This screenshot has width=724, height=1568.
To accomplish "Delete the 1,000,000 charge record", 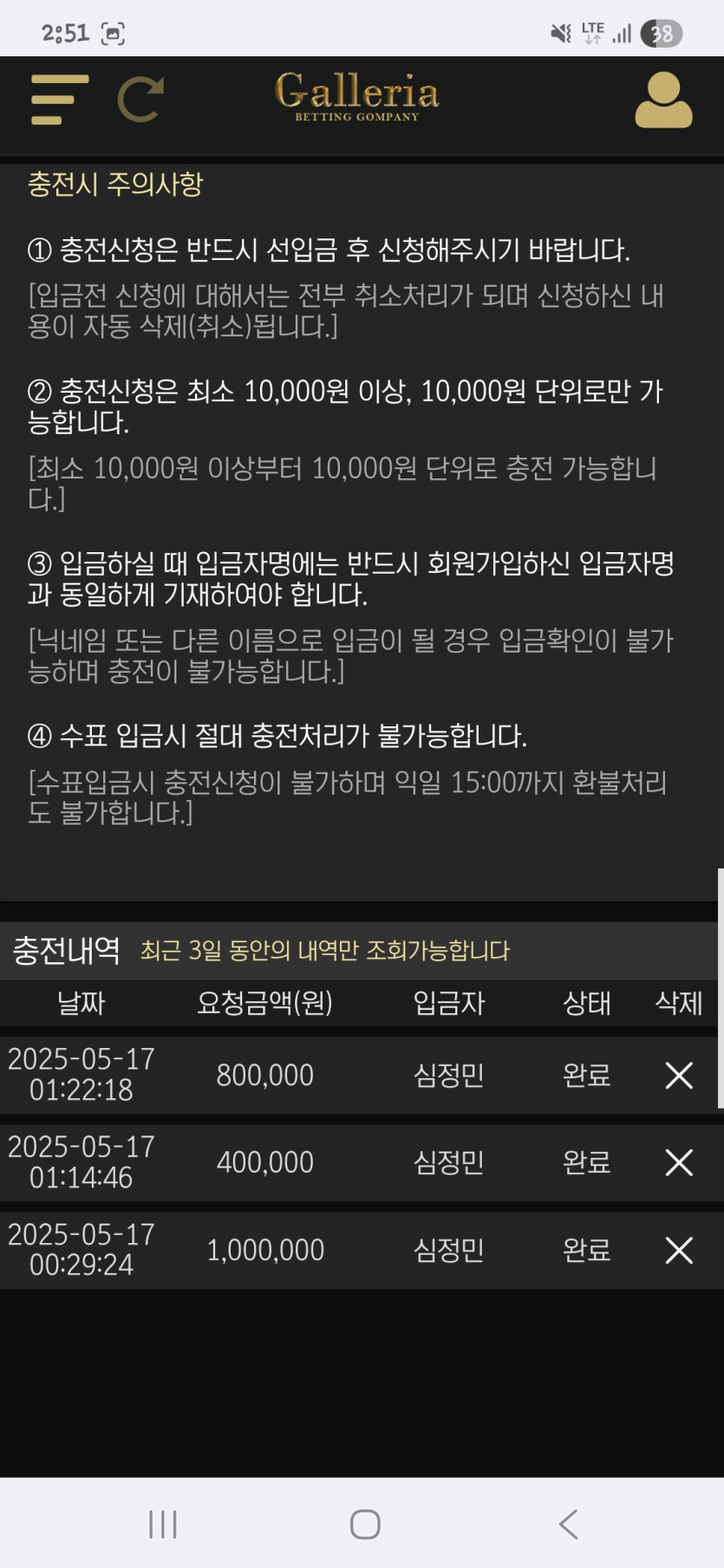I will pos(679,1250).
